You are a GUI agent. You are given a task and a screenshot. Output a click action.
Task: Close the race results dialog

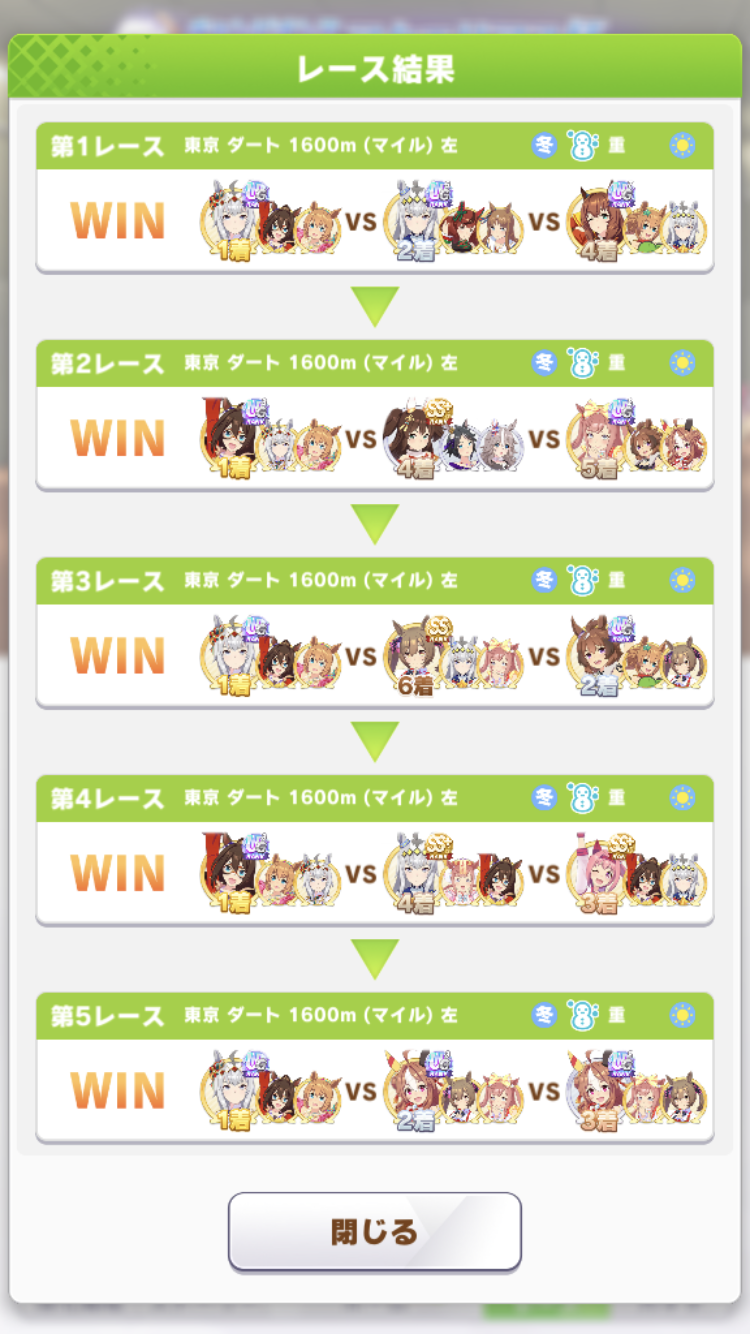point(374,1231)
